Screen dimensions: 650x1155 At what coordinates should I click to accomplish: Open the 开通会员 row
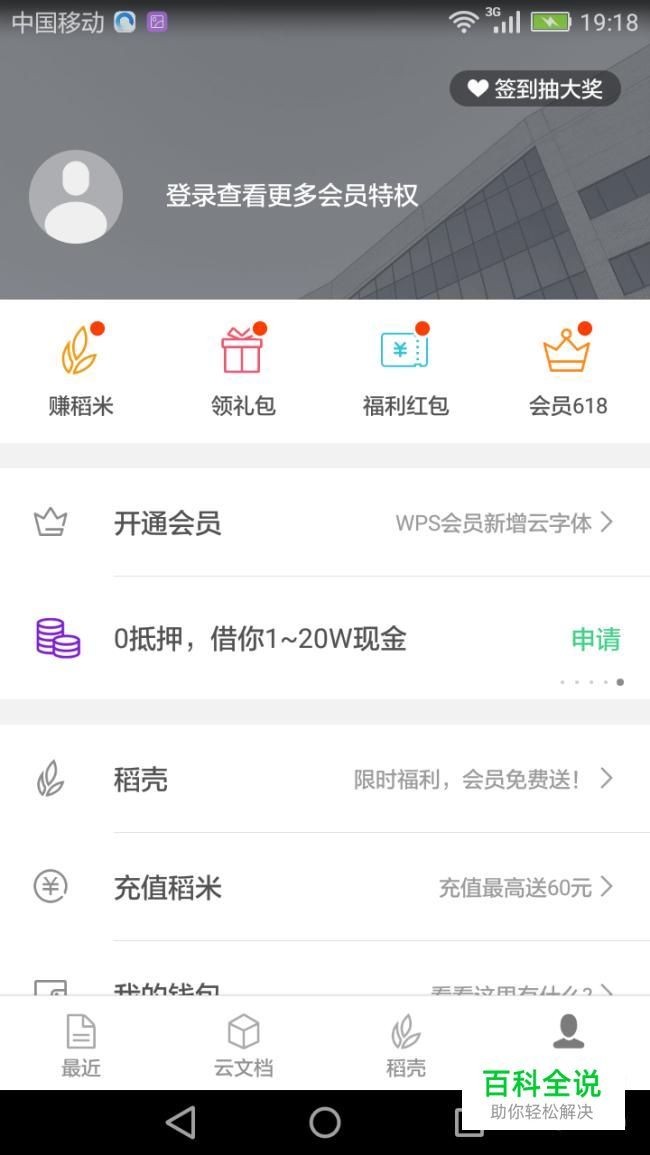click(x=325, y=523)
